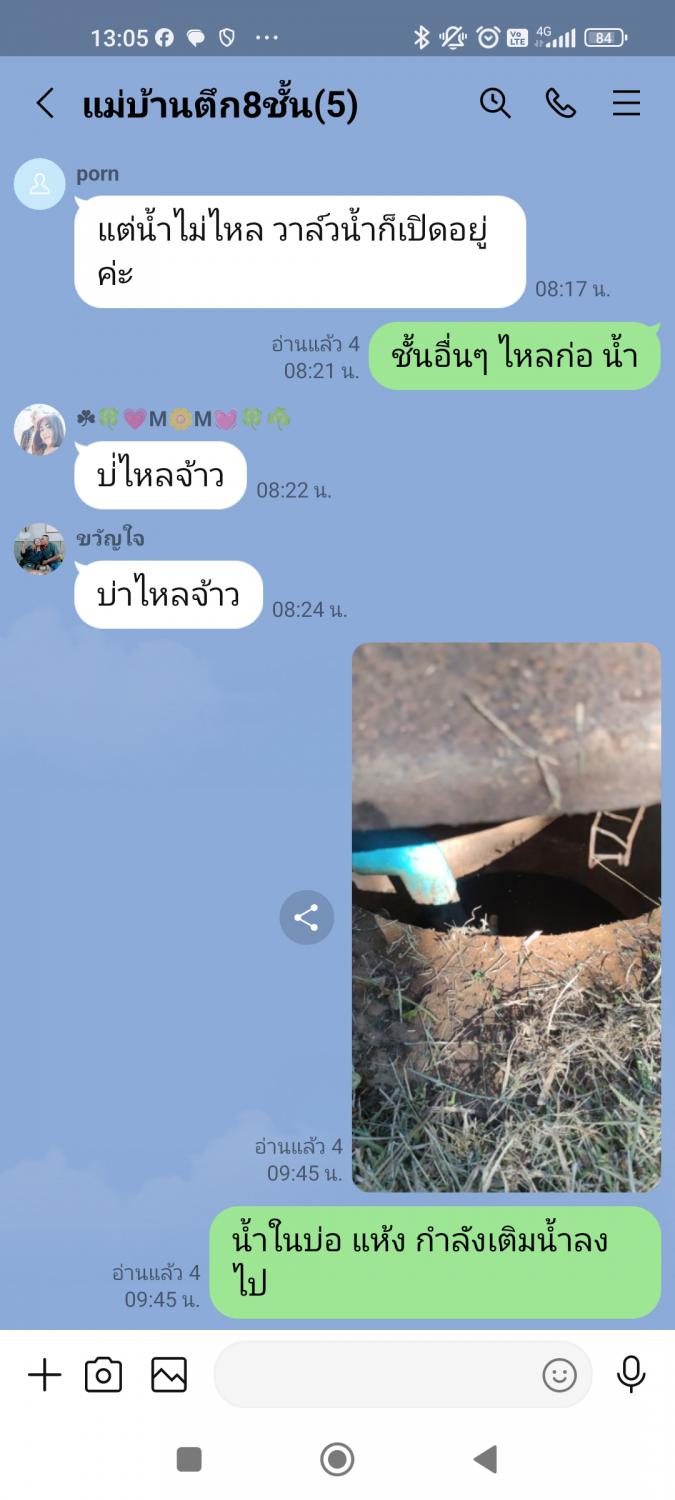The height and width of the screenshot is (1500, 675).
Task: Open the plus attachment menu
Action: point(44,1375)
